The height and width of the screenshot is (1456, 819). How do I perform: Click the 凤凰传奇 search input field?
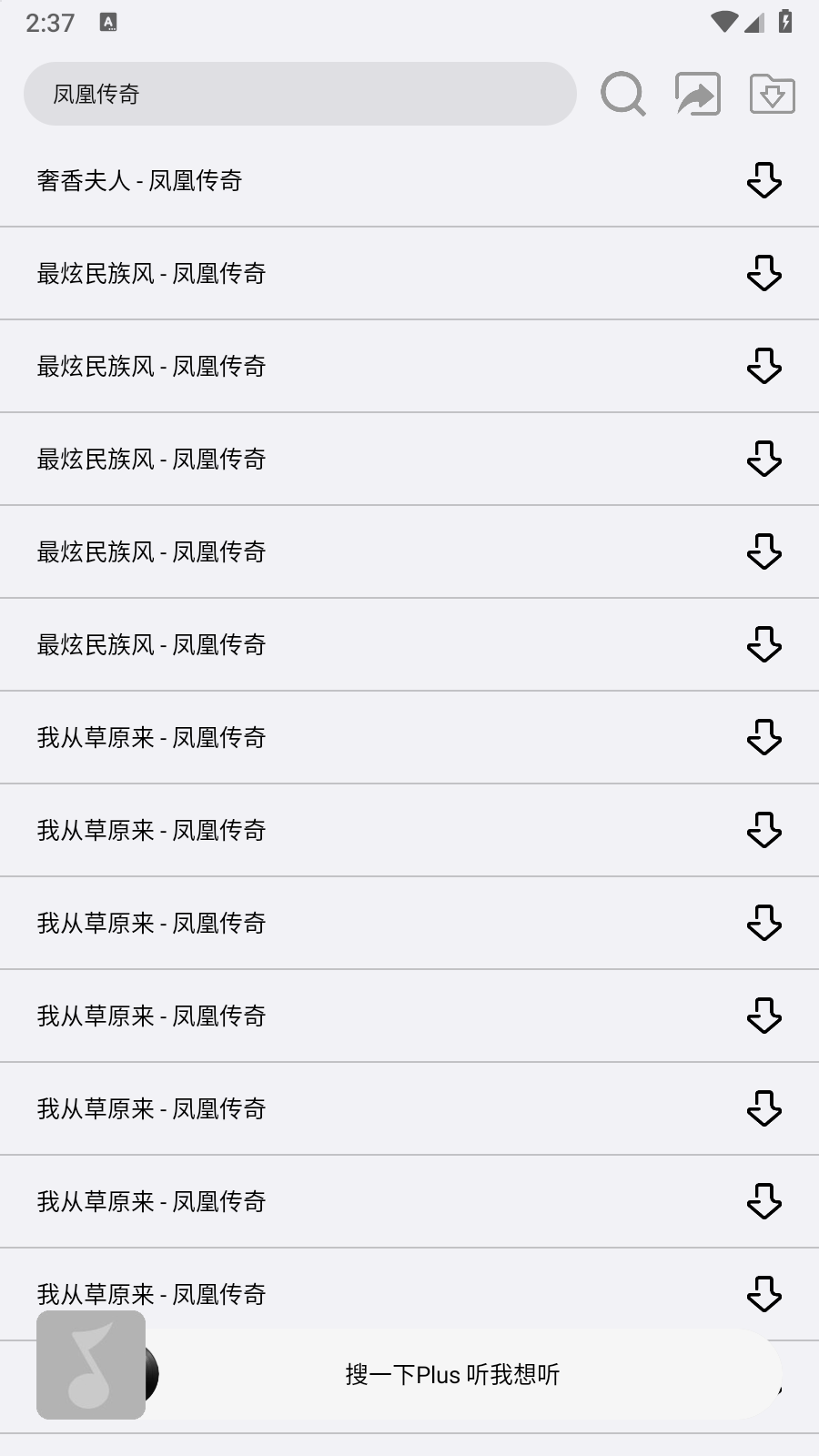300,92
